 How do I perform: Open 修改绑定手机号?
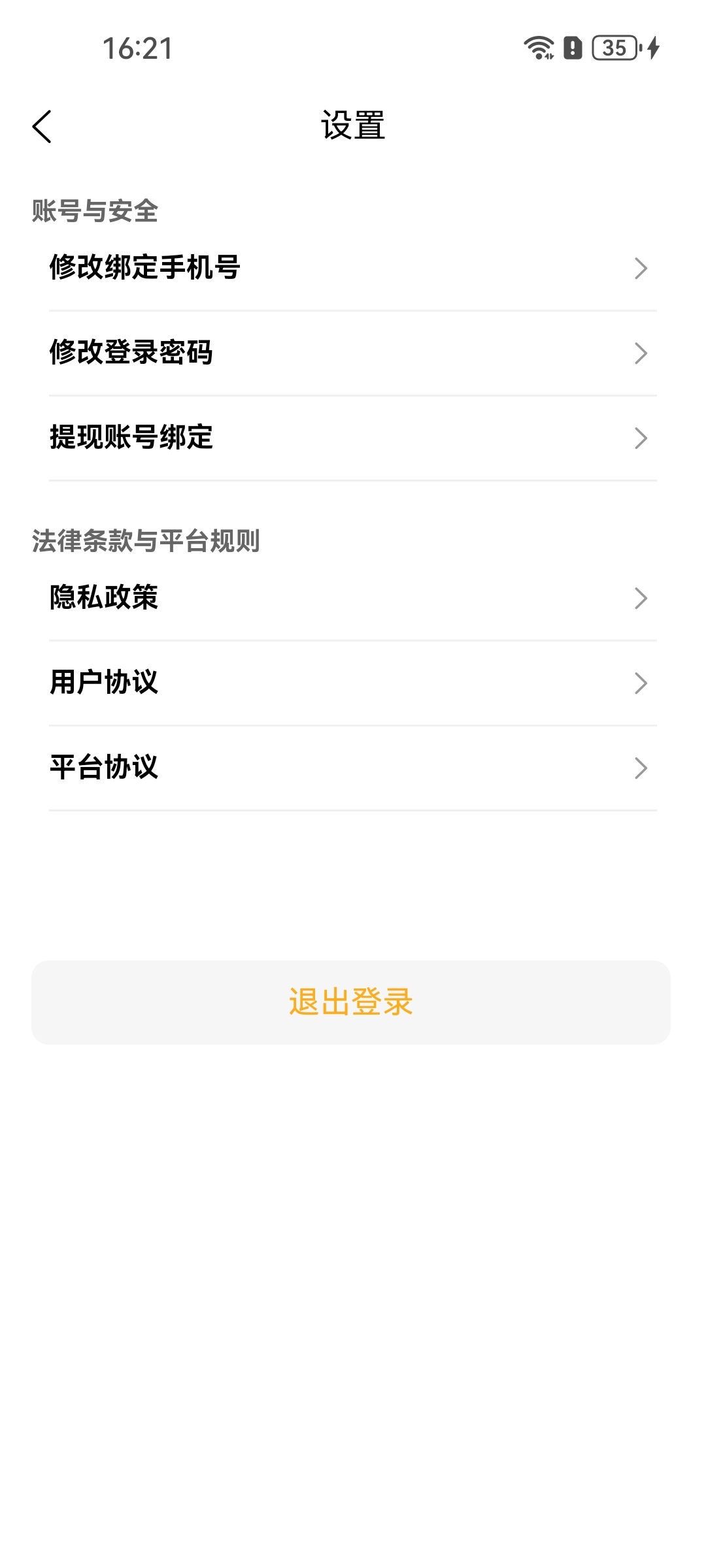coord(353,268)
